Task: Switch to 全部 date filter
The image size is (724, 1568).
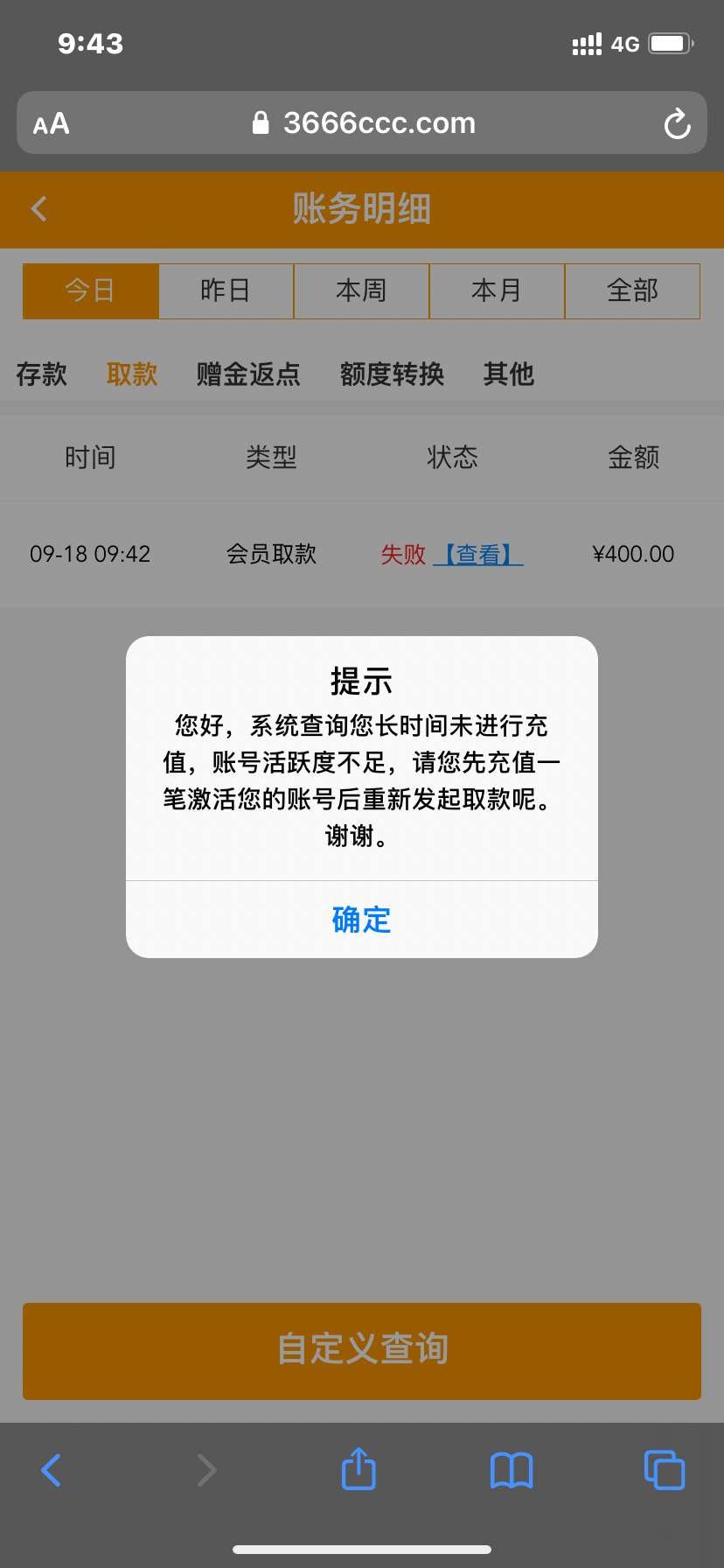Action: 632,290
